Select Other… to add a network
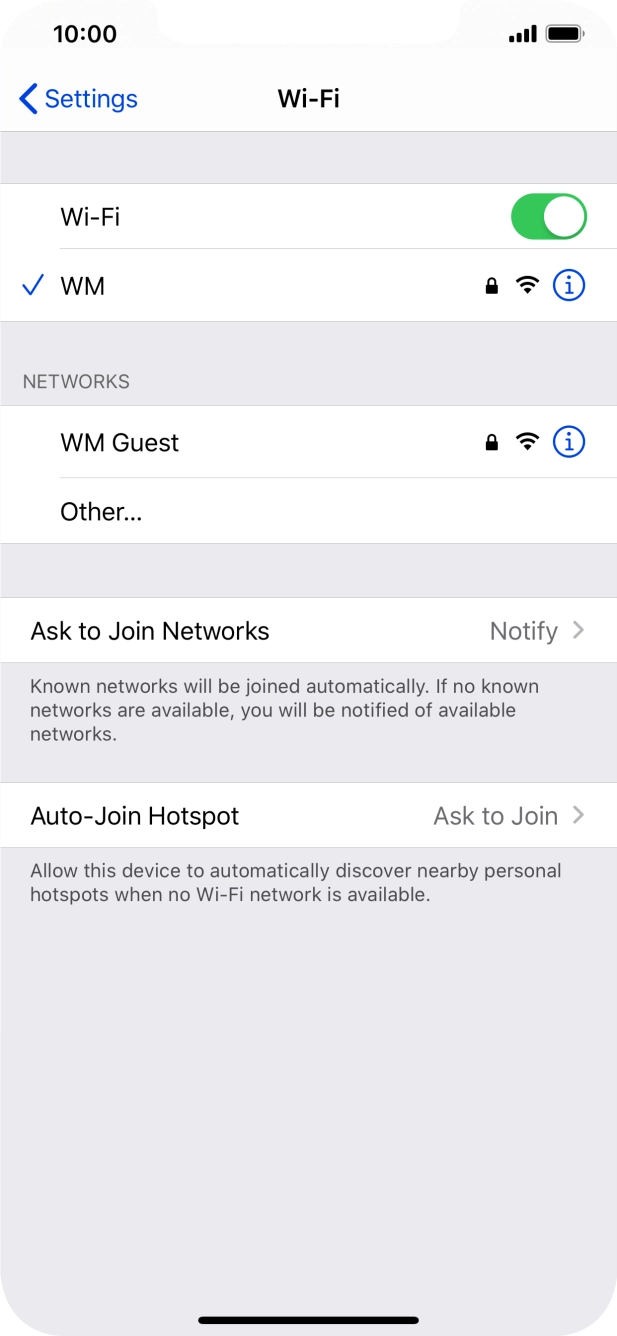The width and height of the screenshot is (617, 1336). click(101, 512)
